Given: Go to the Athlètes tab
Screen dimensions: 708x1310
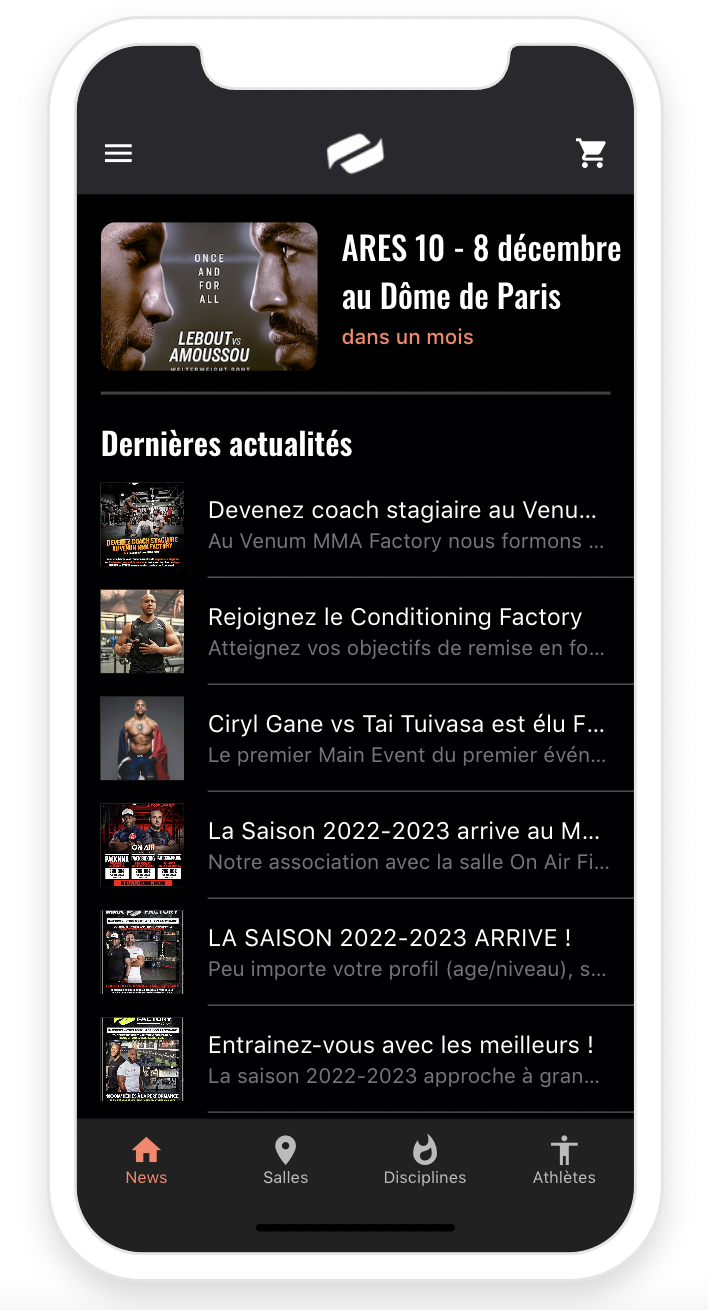Looking at the screenshot, I should (x=564, y=1161).
